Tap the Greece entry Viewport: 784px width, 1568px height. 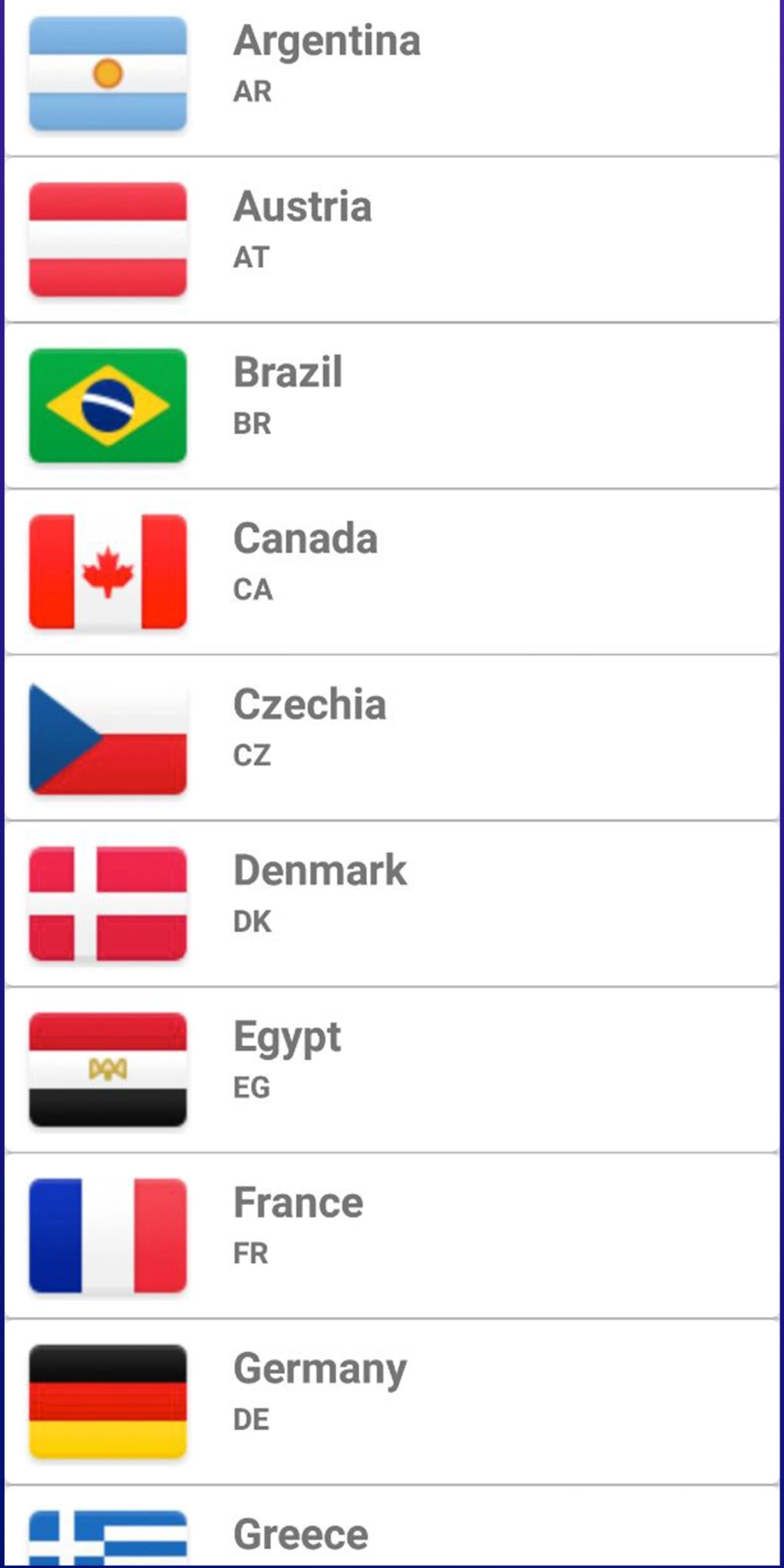392,1527
